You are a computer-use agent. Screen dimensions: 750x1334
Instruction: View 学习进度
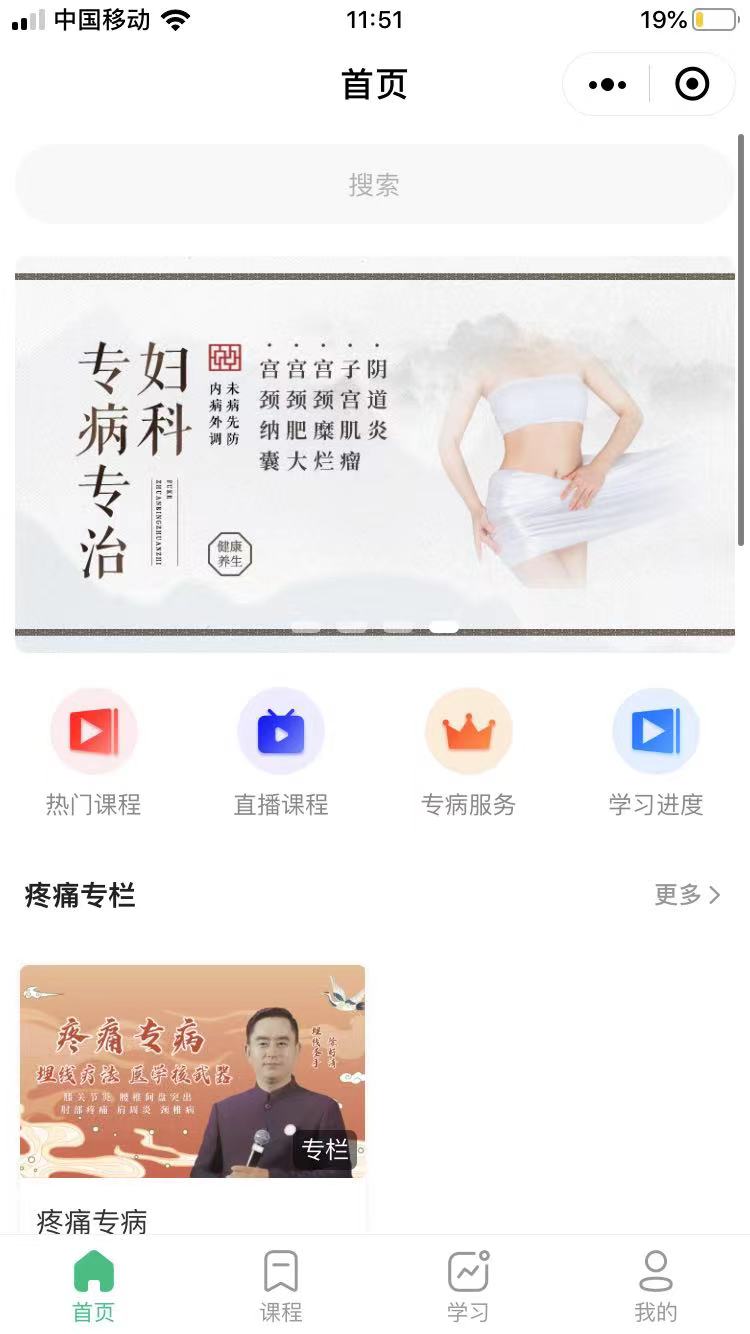[x=656, y=752]
